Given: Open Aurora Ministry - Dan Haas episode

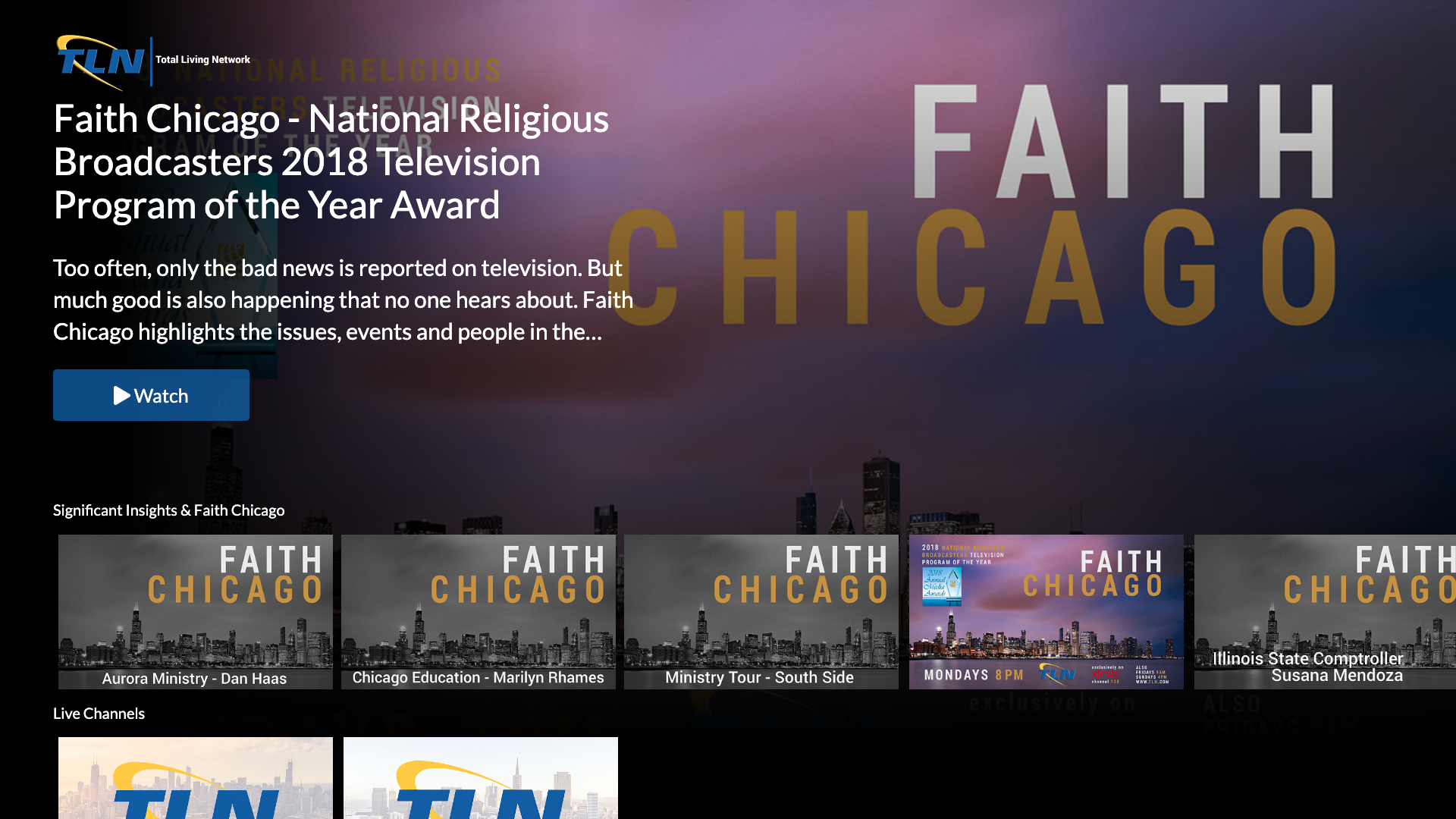Looking at the screenshot, I should [x=195, y=612].
